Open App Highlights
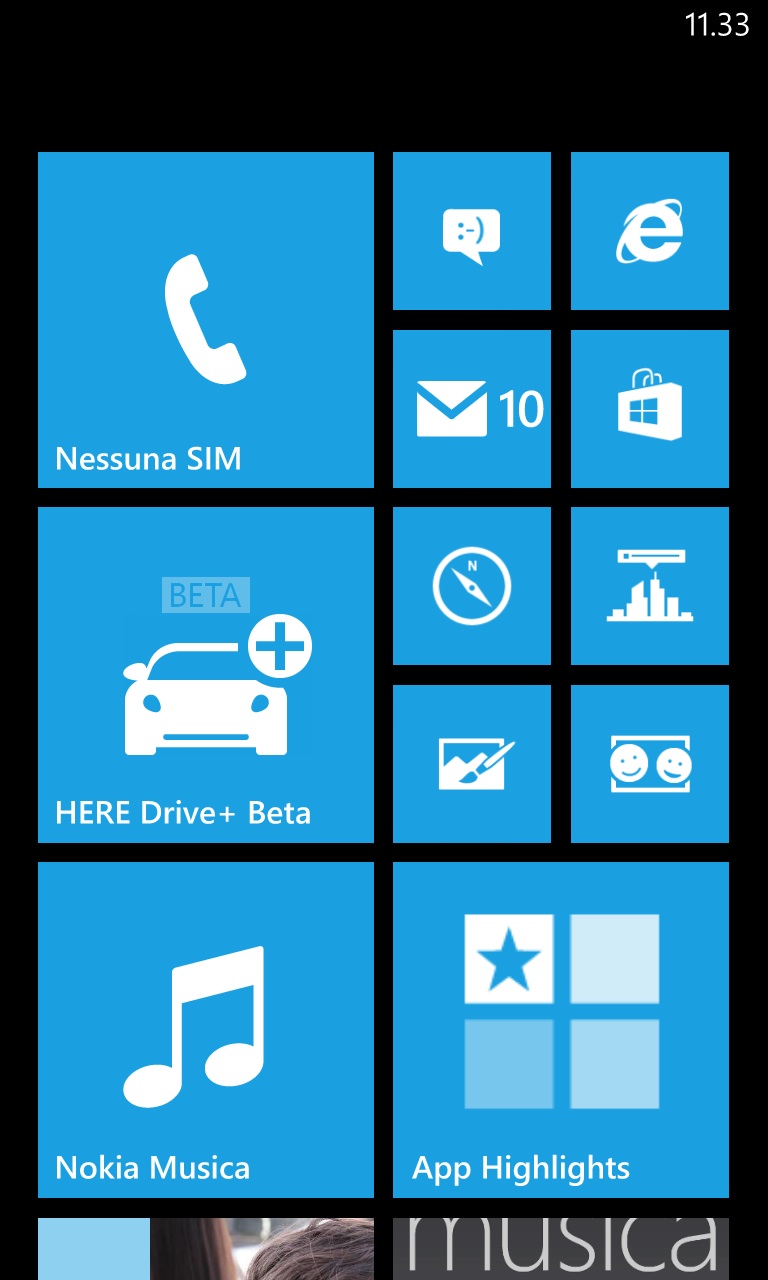768x1280 pixels. pyautogui.click(x=560, y=1030)
